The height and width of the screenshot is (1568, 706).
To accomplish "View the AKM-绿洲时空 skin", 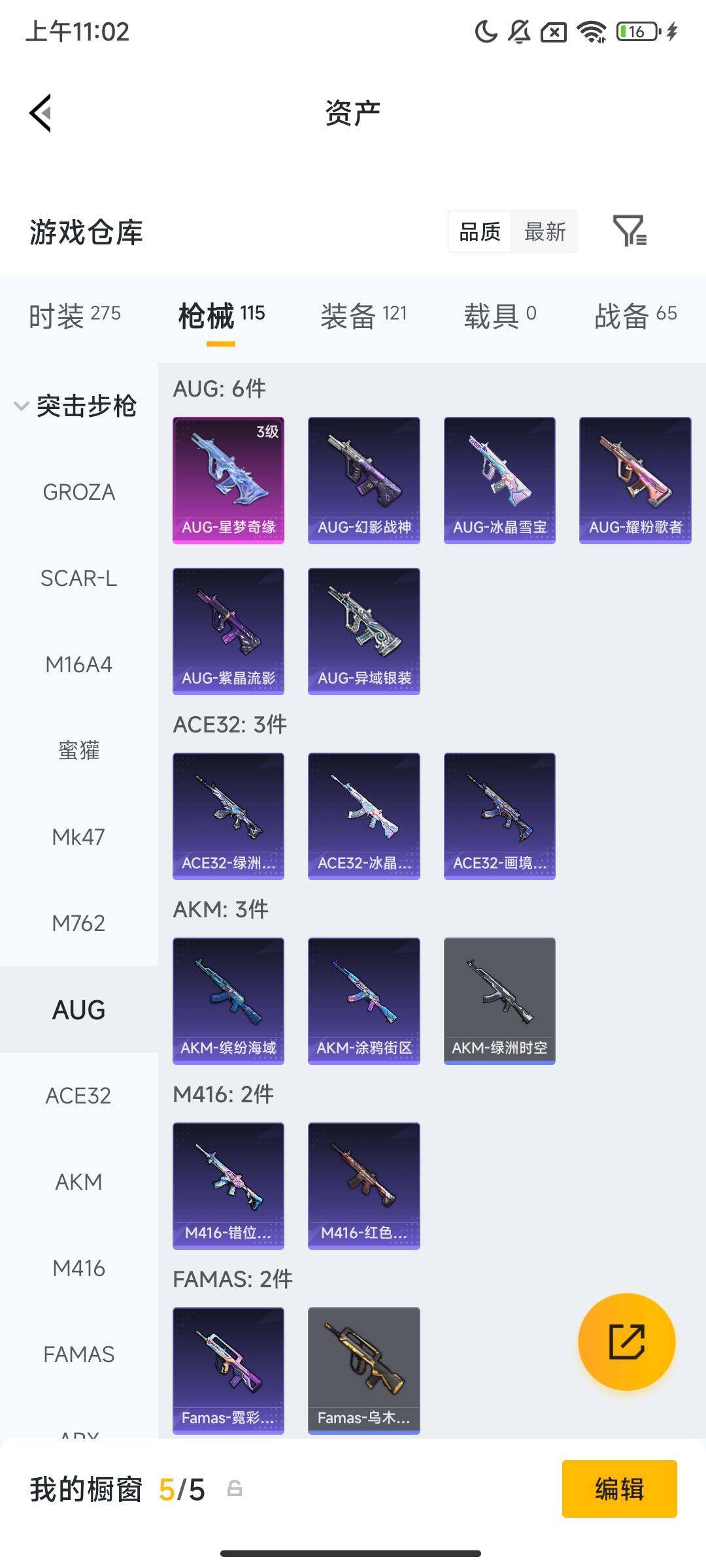I will click(499, 1001).
